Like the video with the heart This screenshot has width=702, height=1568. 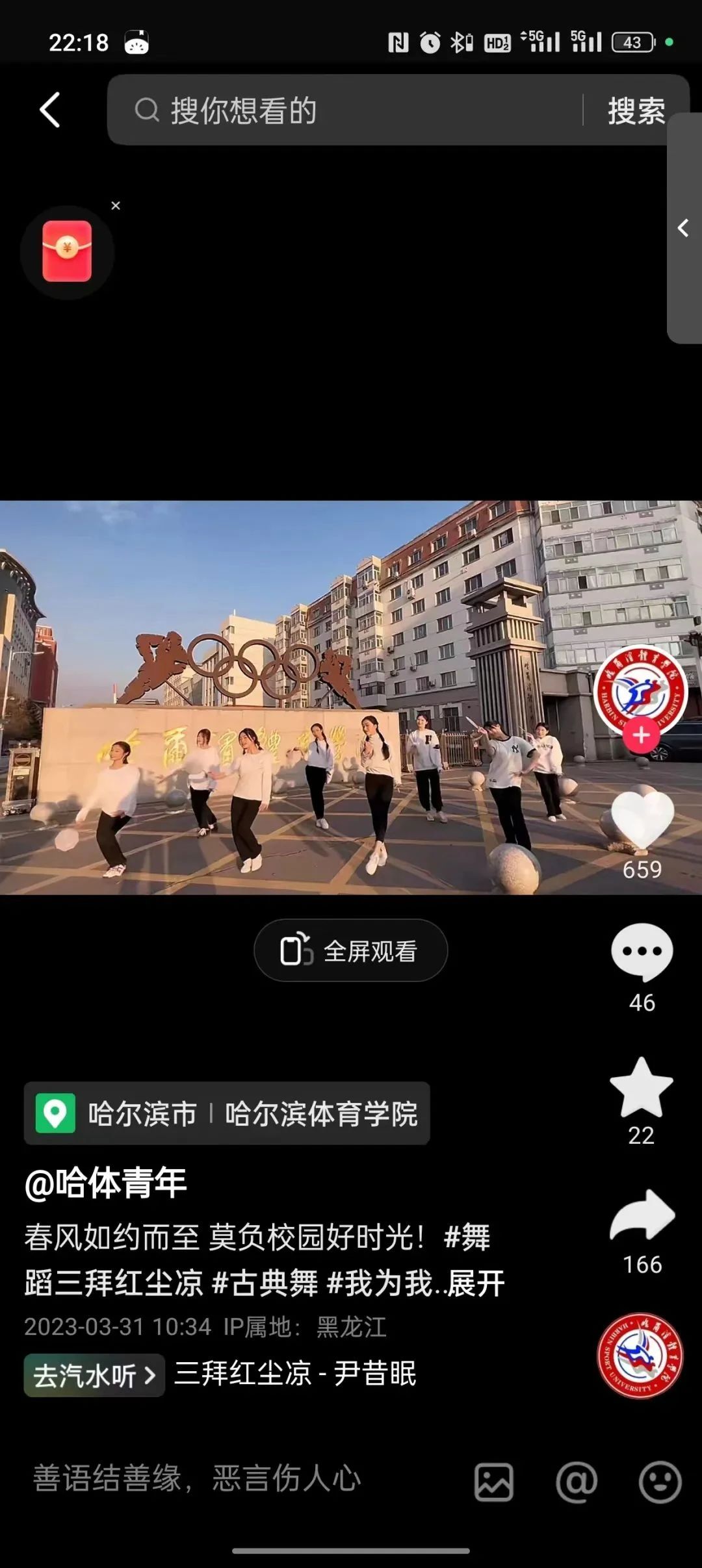pyautogui.click(x=642, y=818)
